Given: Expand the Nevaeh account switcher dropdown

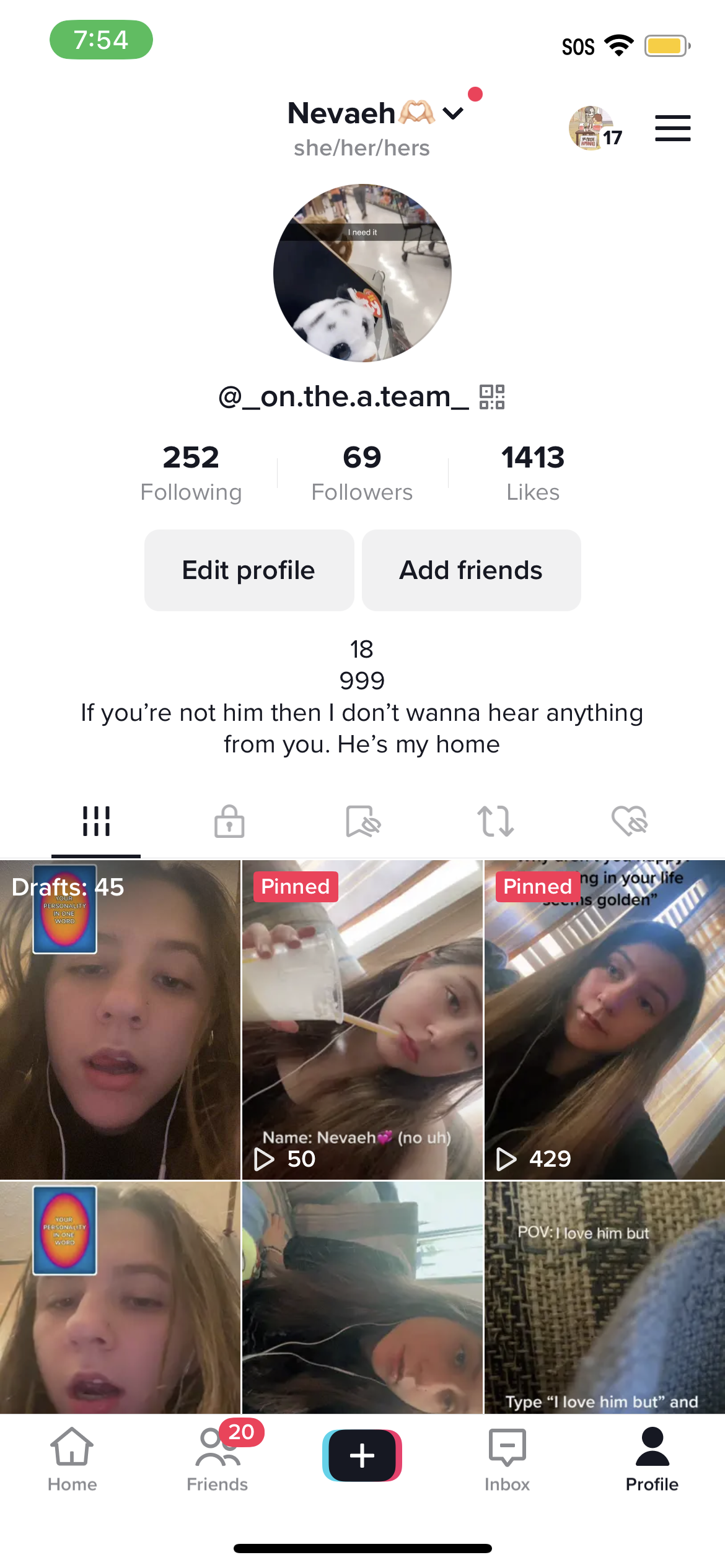Looking at the screenshot, I should coord(453,113).
